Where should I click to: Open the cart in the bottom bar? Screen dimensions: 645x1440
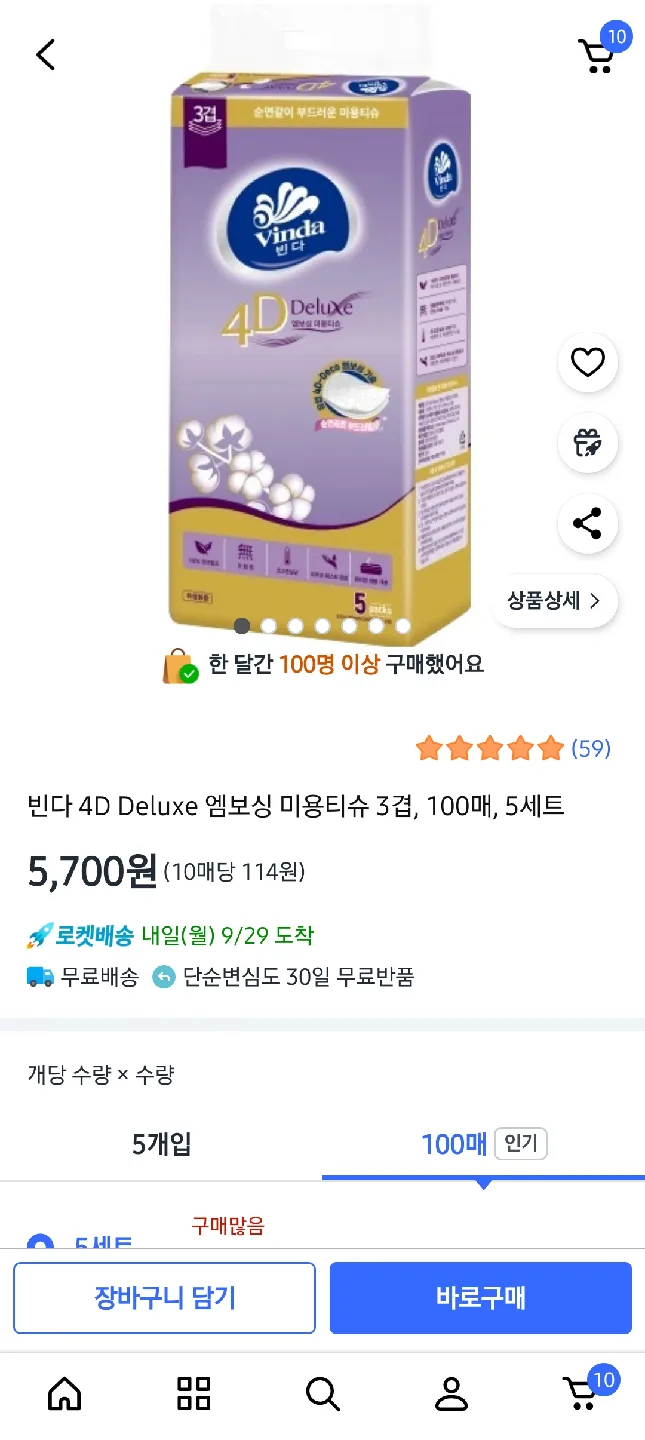coord(582,1393)
